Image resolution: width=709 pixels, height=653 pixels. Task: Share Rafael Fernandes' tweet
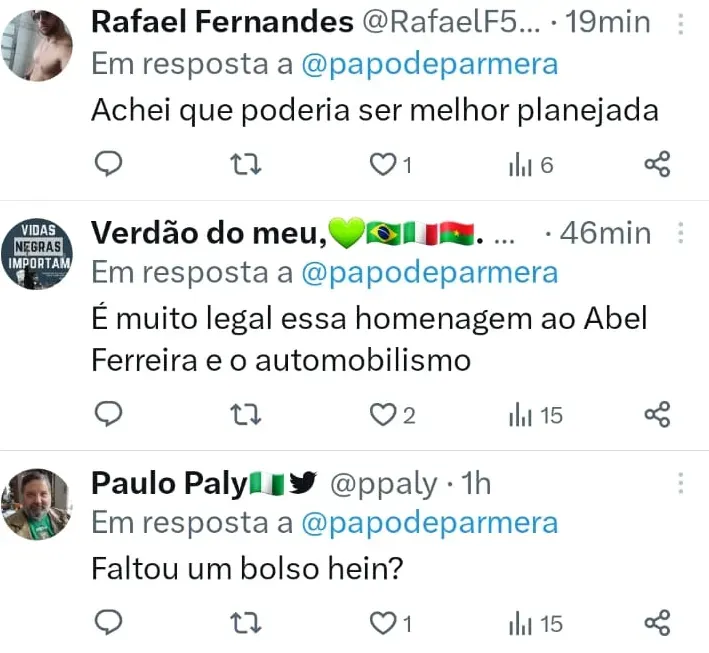[x=656, y=164]
